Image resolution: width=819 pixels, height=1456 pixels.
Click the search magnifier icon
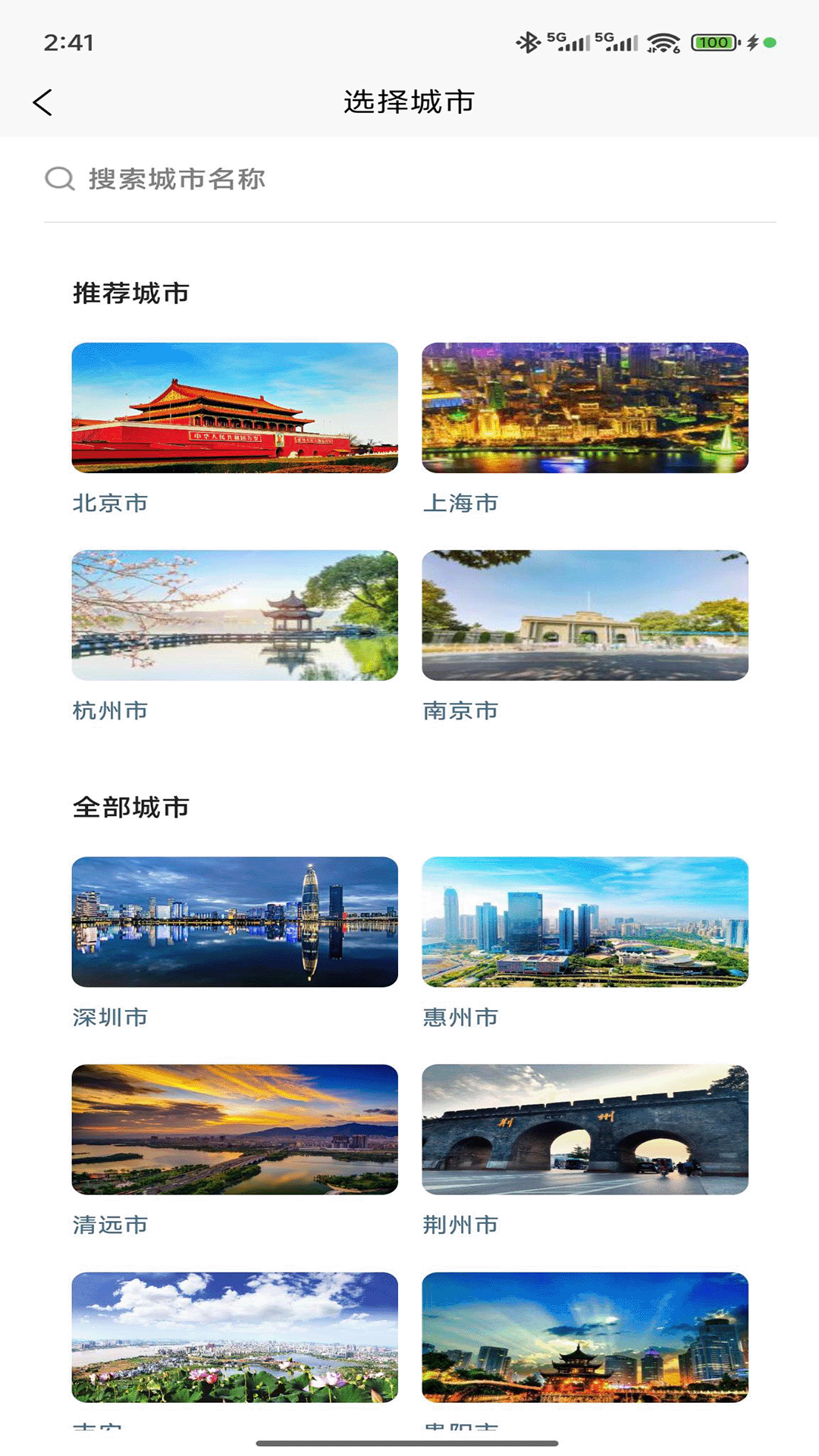tap(58, 180)
